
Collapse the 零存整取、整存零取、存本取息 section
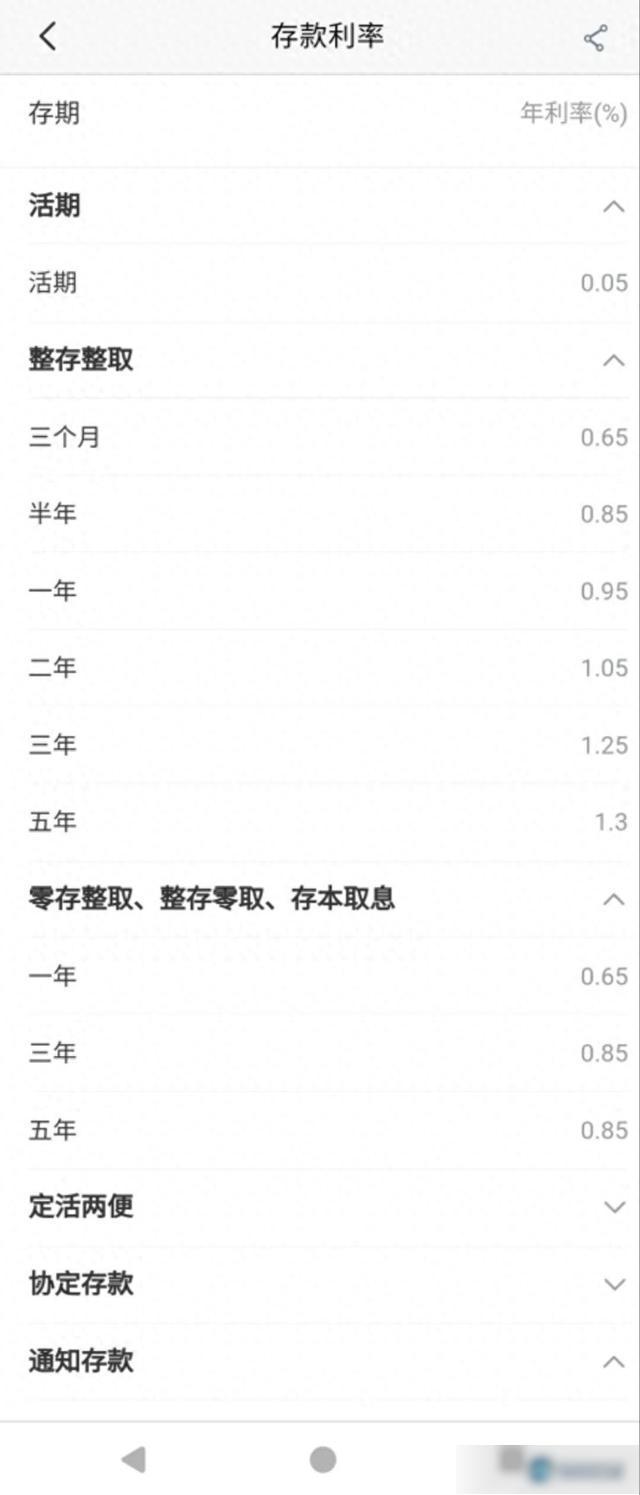[x=614, y=899]
